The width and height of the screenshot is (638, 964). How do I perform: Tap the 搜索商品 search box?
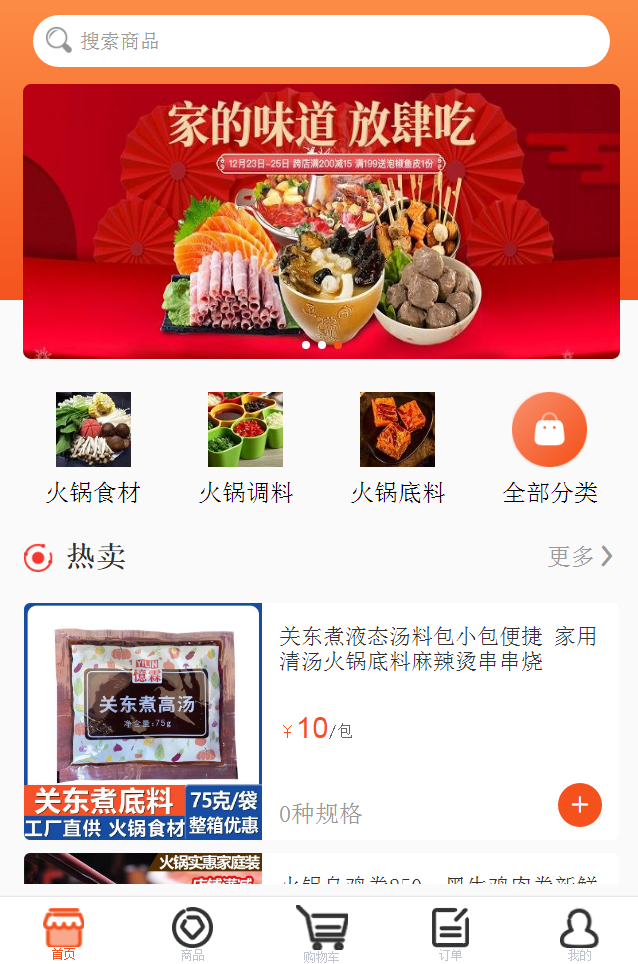(320, 41)
